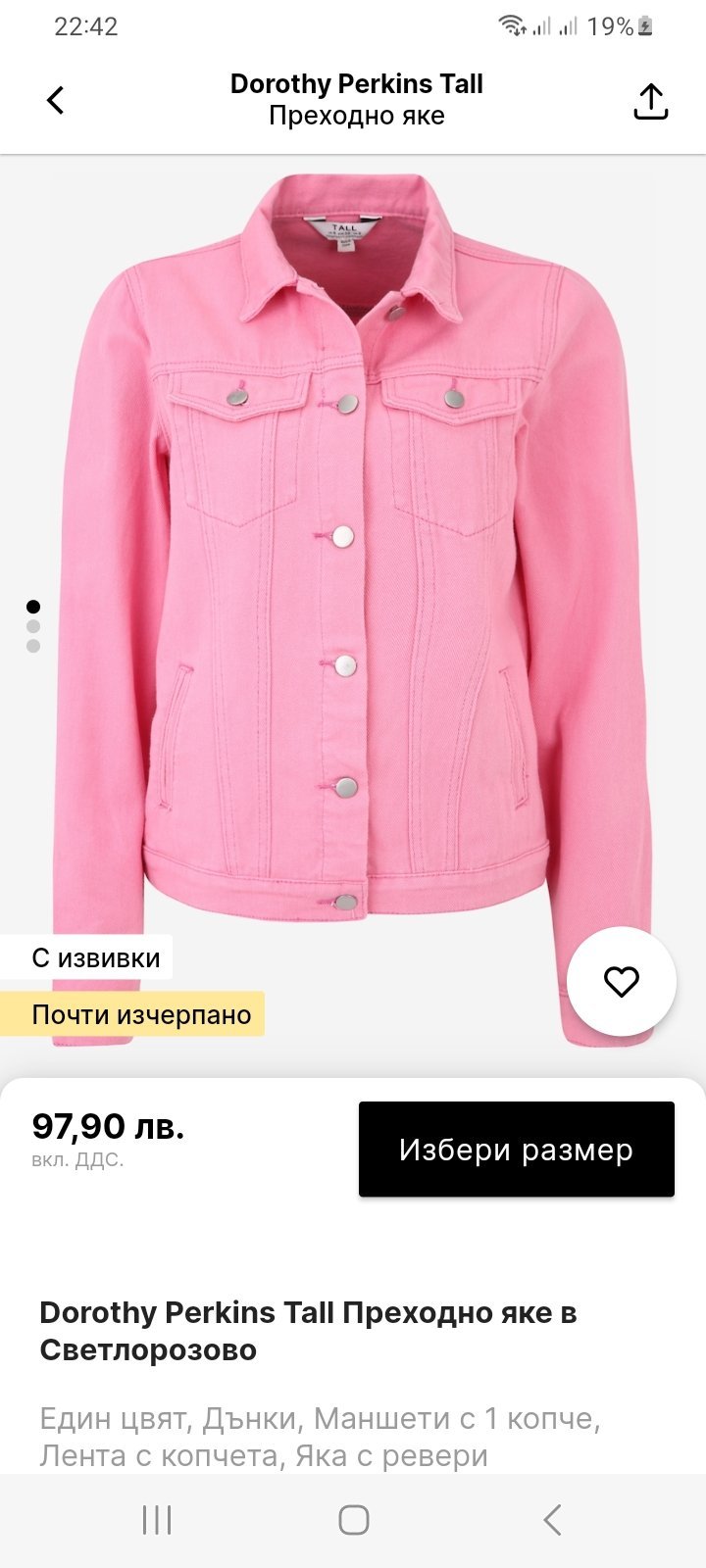Open the system recent apps view
Image resolution: width=706 pixels, height=1568 pixels.
157,1520
